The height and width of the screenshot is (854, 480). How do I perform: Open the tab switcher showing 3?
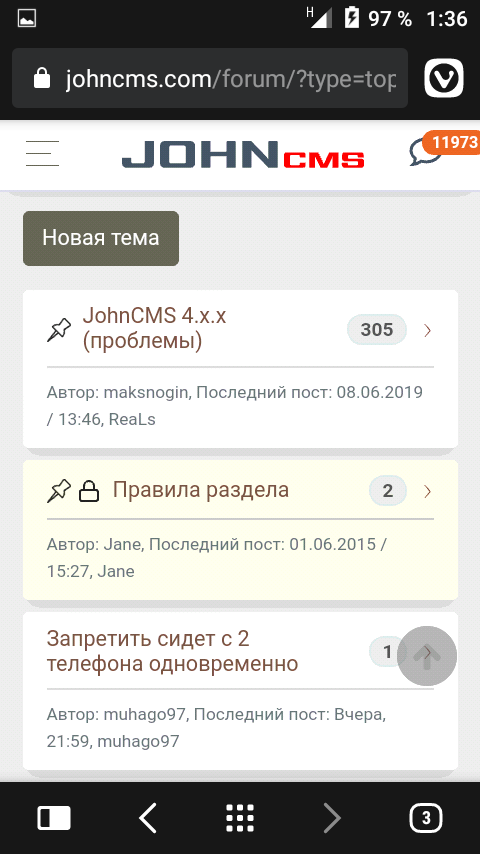click(x=426, y=818)
